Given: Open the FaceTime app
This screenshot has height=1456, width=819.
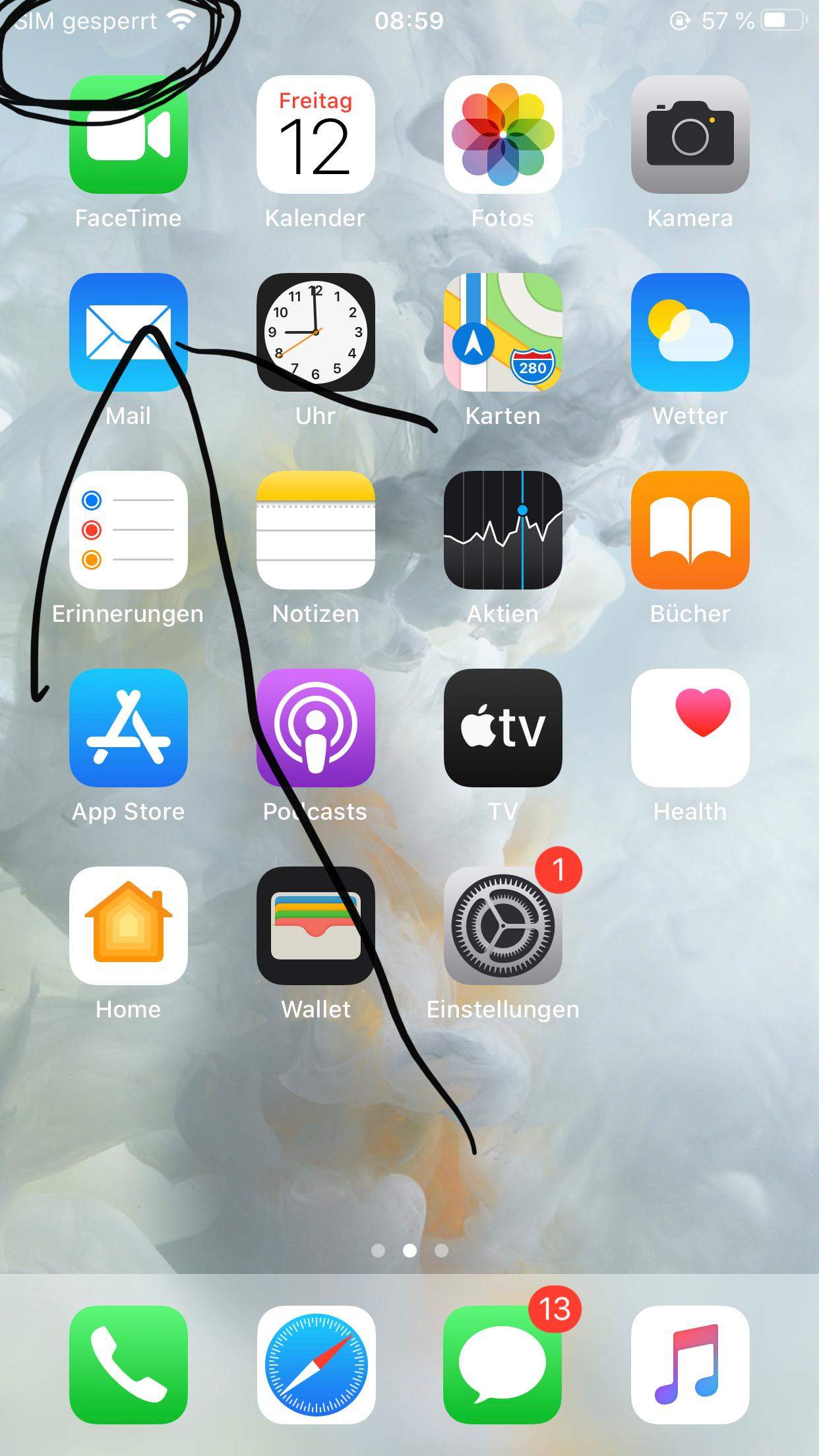Looking at the screenshot, I should click(x=129, y=135).
